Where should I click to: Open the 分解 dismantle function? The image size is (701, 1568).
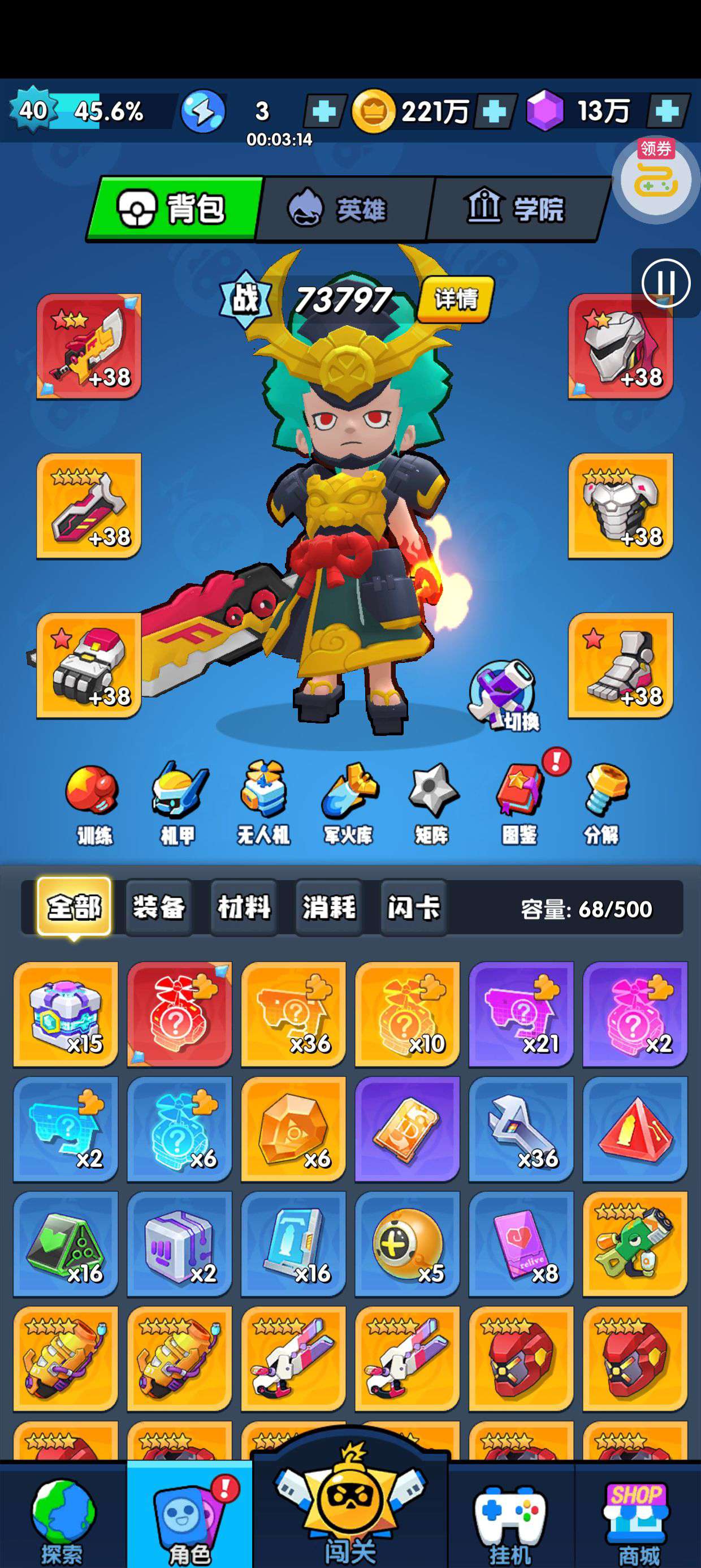[x=603, y=803]
